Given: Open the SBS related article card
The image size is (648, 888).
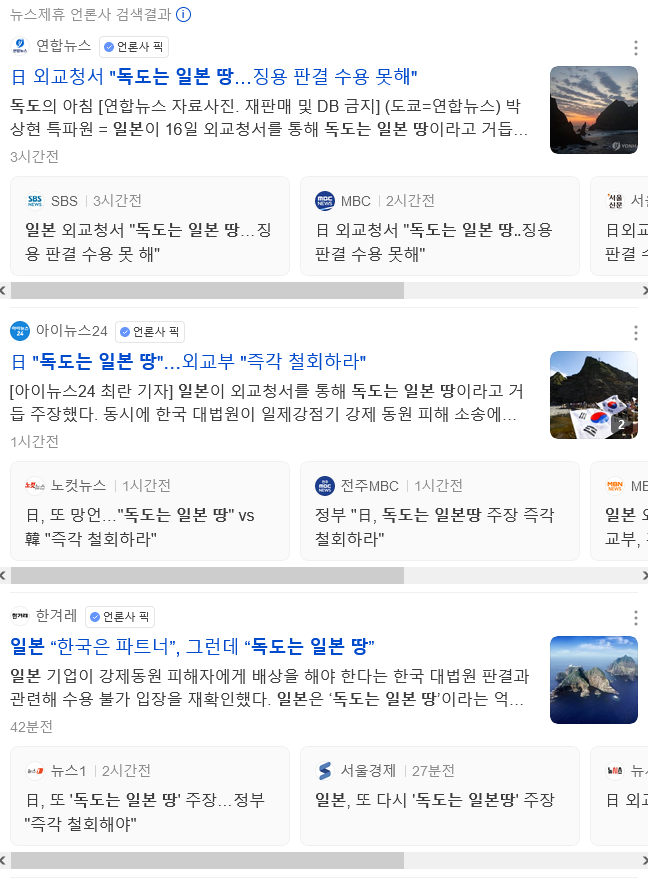Looking at the screenshot, I should tap(150, 227).
